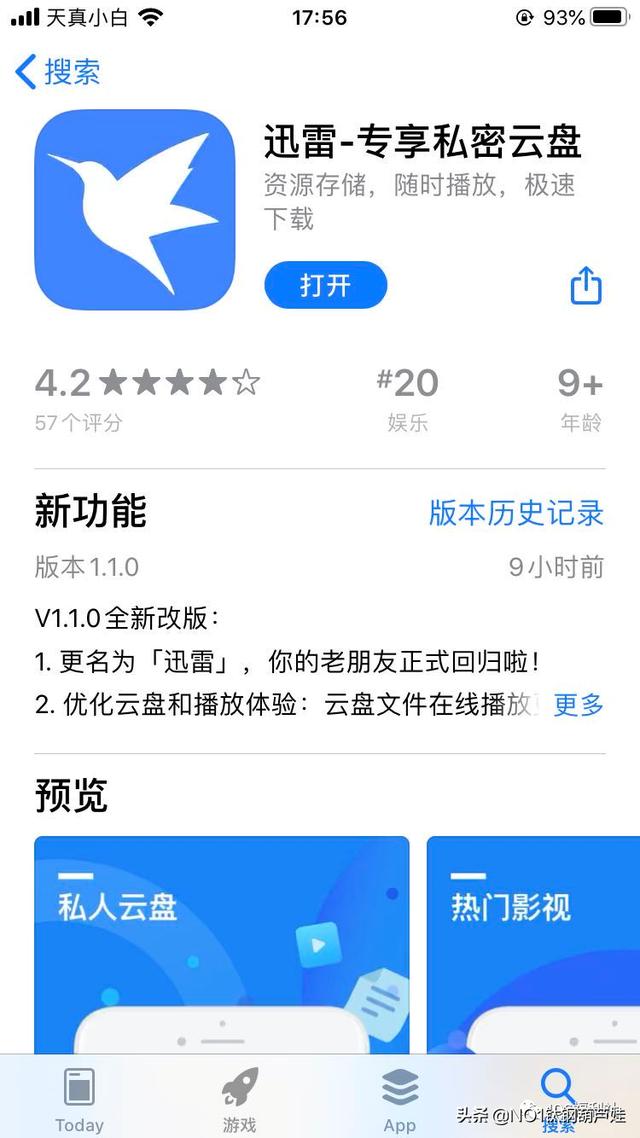Switch to the App tab
640x1138 pixels.
point(400,1099)
